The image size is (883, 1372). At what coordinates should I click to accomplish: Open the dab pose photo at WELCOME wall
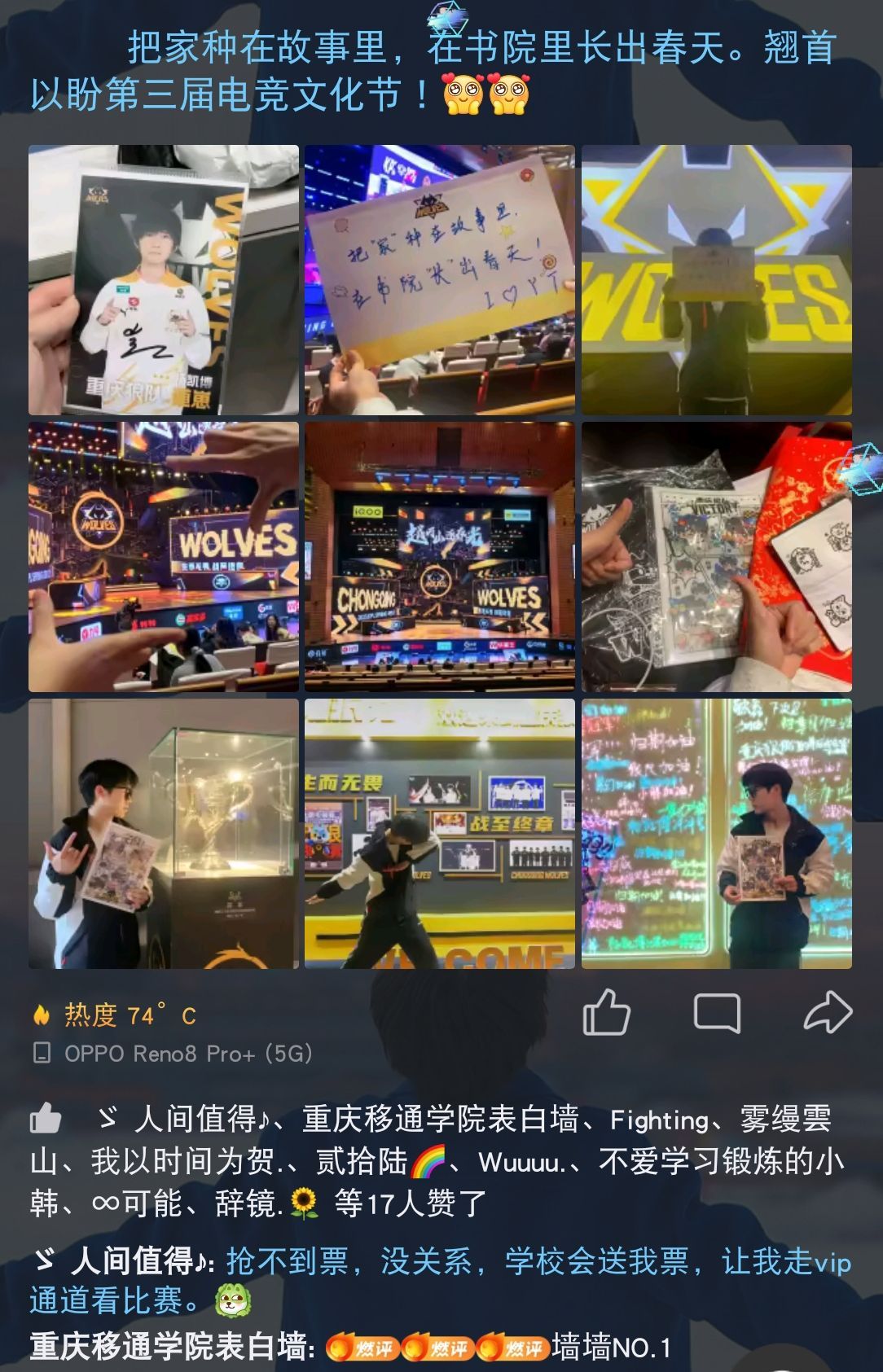pos(440,834)
